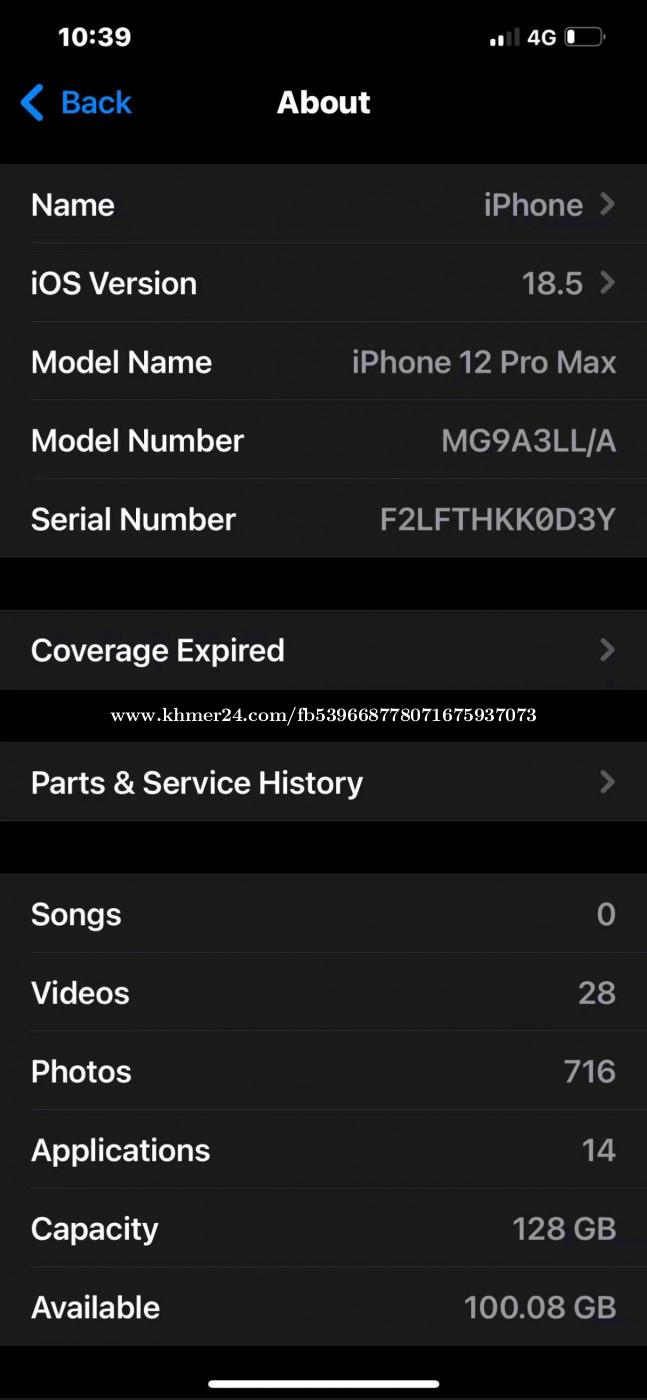Open the Name row to edit iPhone
Viewport: 647px width, 1400px height.
[323, 204]
